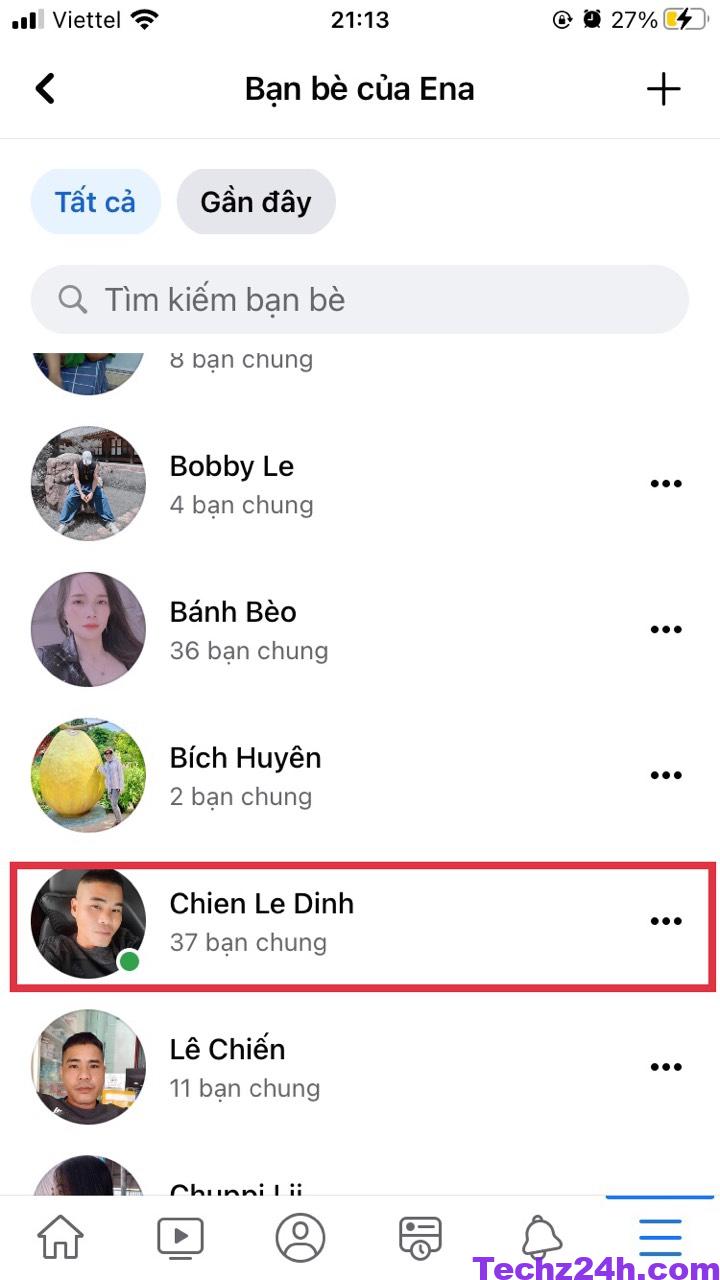Tap the three dots next to Chien Le Dinh
This screenshot has width=720, height=1280.
(666, 922)
